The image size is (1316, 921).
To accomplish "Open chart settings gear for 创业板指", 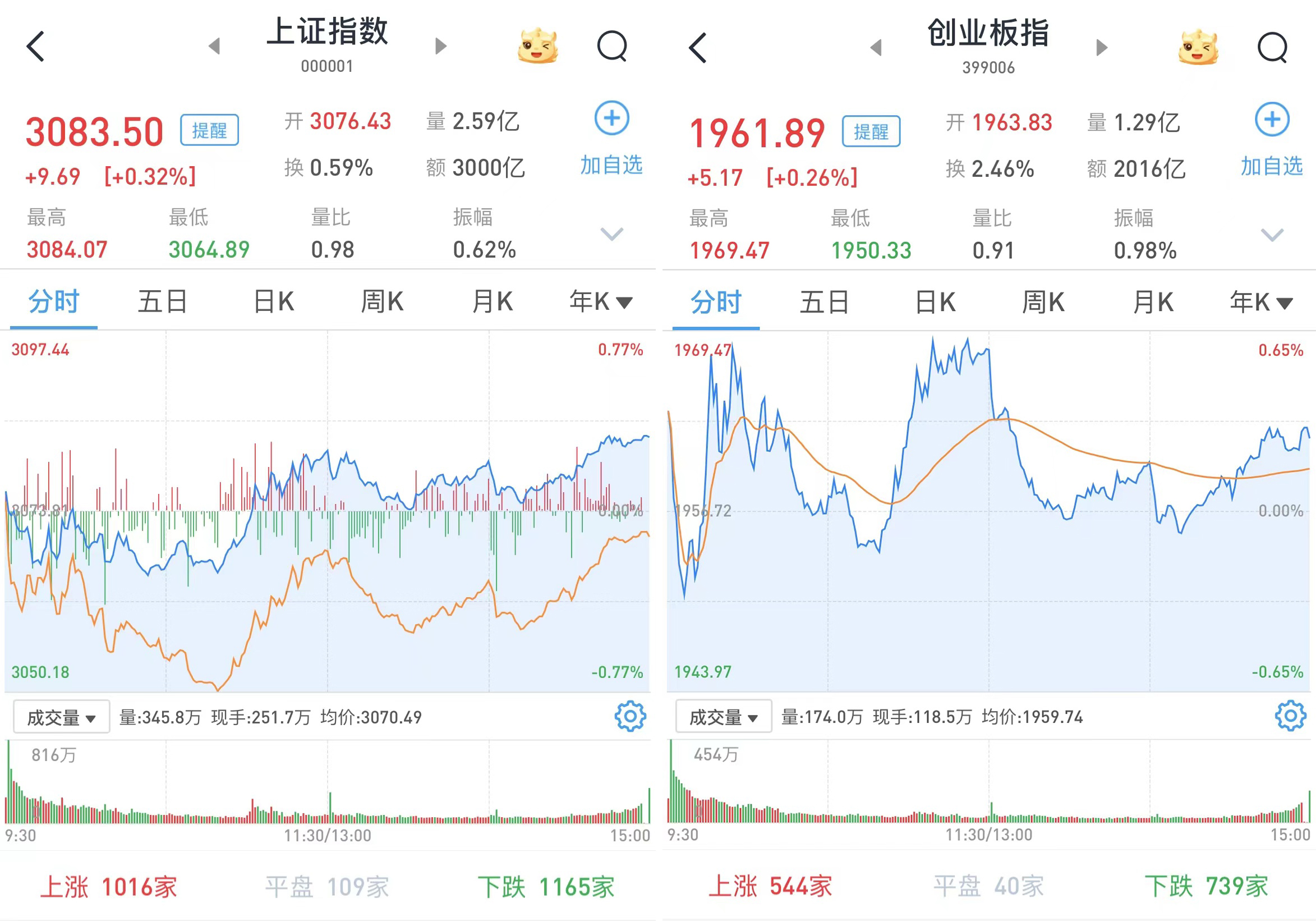I will click(x=1290, y=715).
